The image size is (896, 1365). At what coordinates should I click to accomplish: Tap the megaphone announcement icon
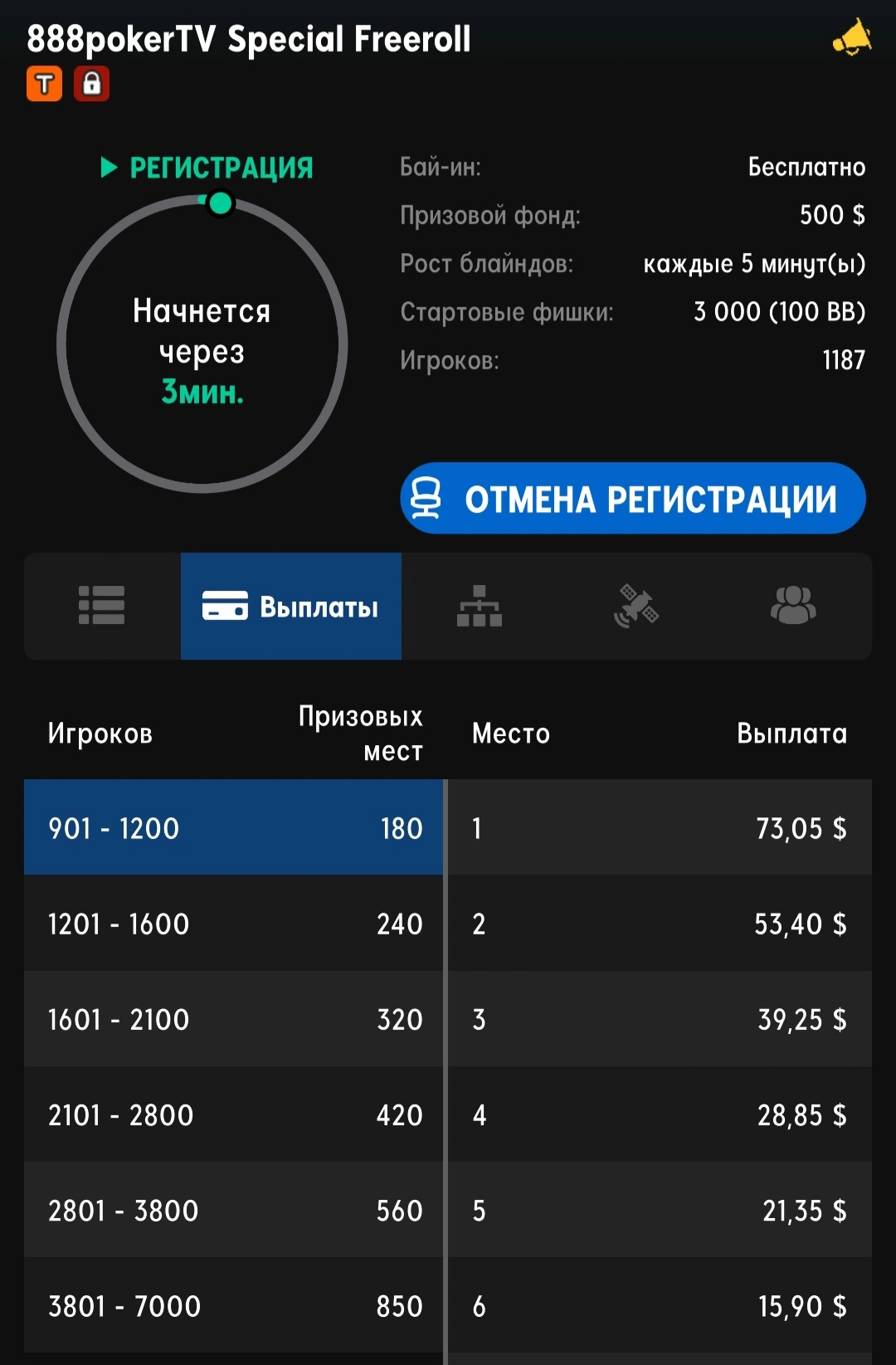click(852, 38)
